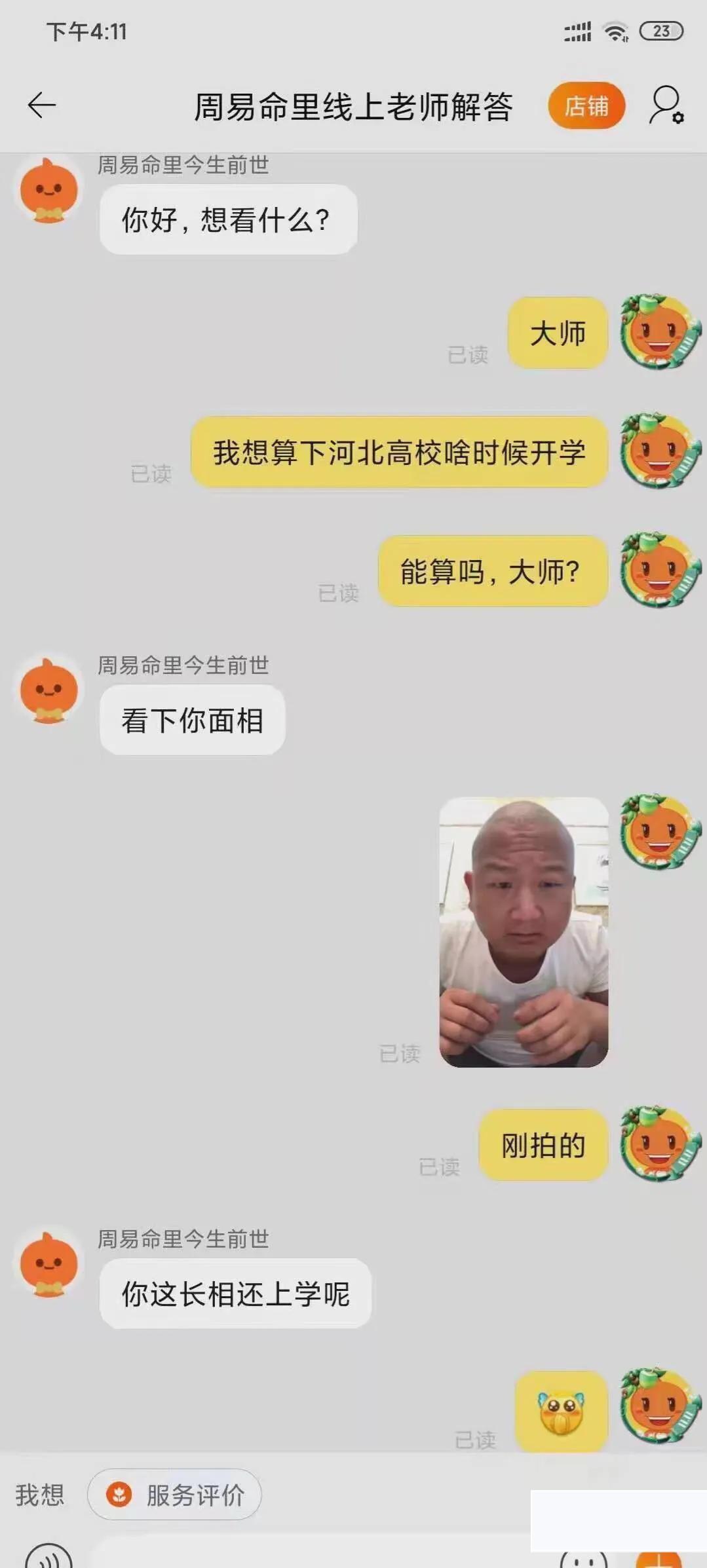Open the photo sent in chat

pos(524,931)
